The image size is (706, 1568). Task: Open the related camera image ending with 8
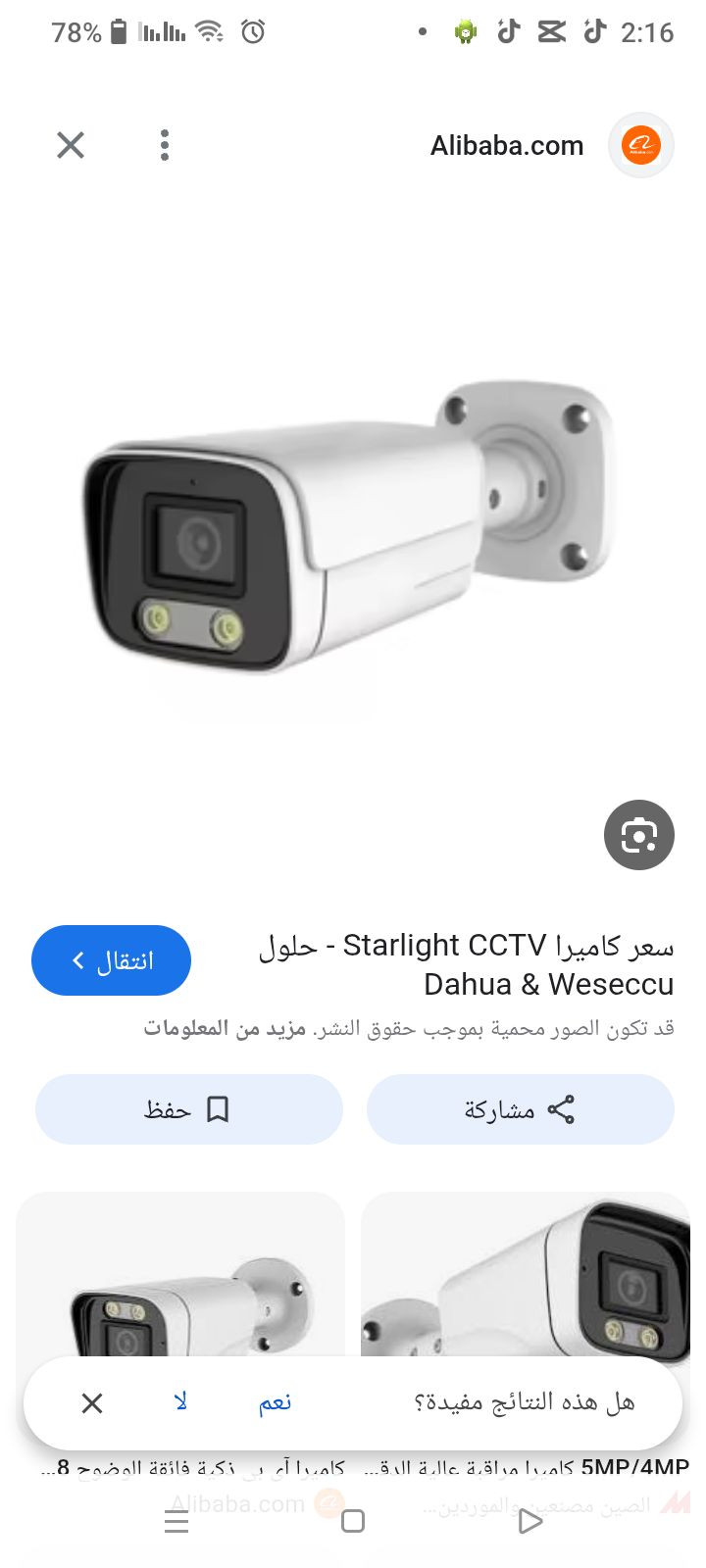click(180, 1274)
